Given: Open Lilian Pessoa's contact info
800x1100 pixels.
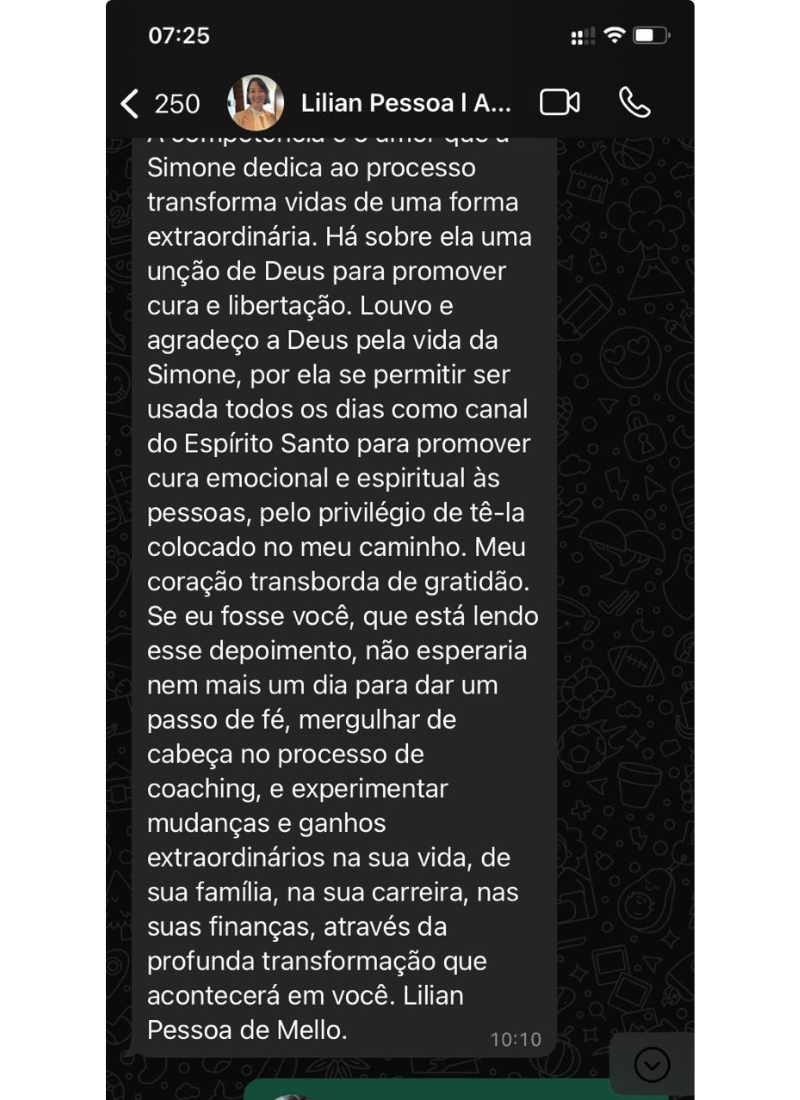Looking at the screenshot, I should 406,103.
